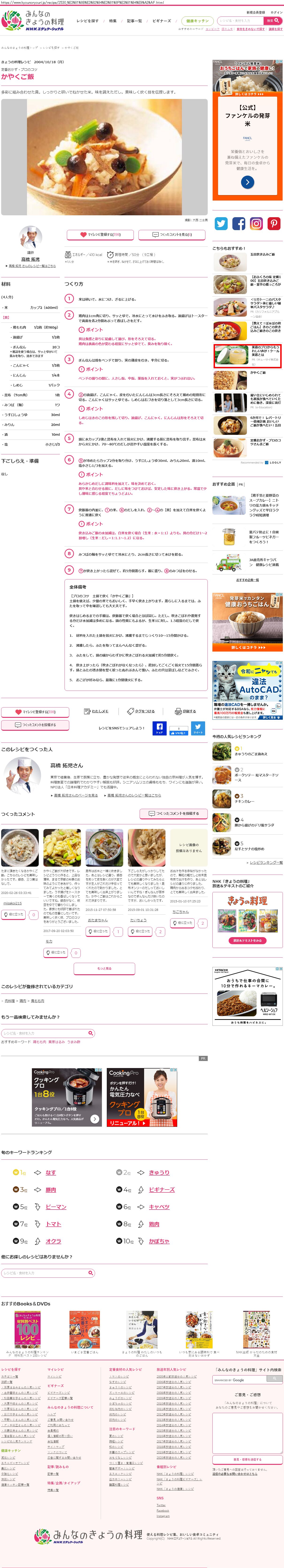This screenshot has height=1568, width=284.
Task: Open the レシピを探す navigation menu
Action: (x=88, y=21)
